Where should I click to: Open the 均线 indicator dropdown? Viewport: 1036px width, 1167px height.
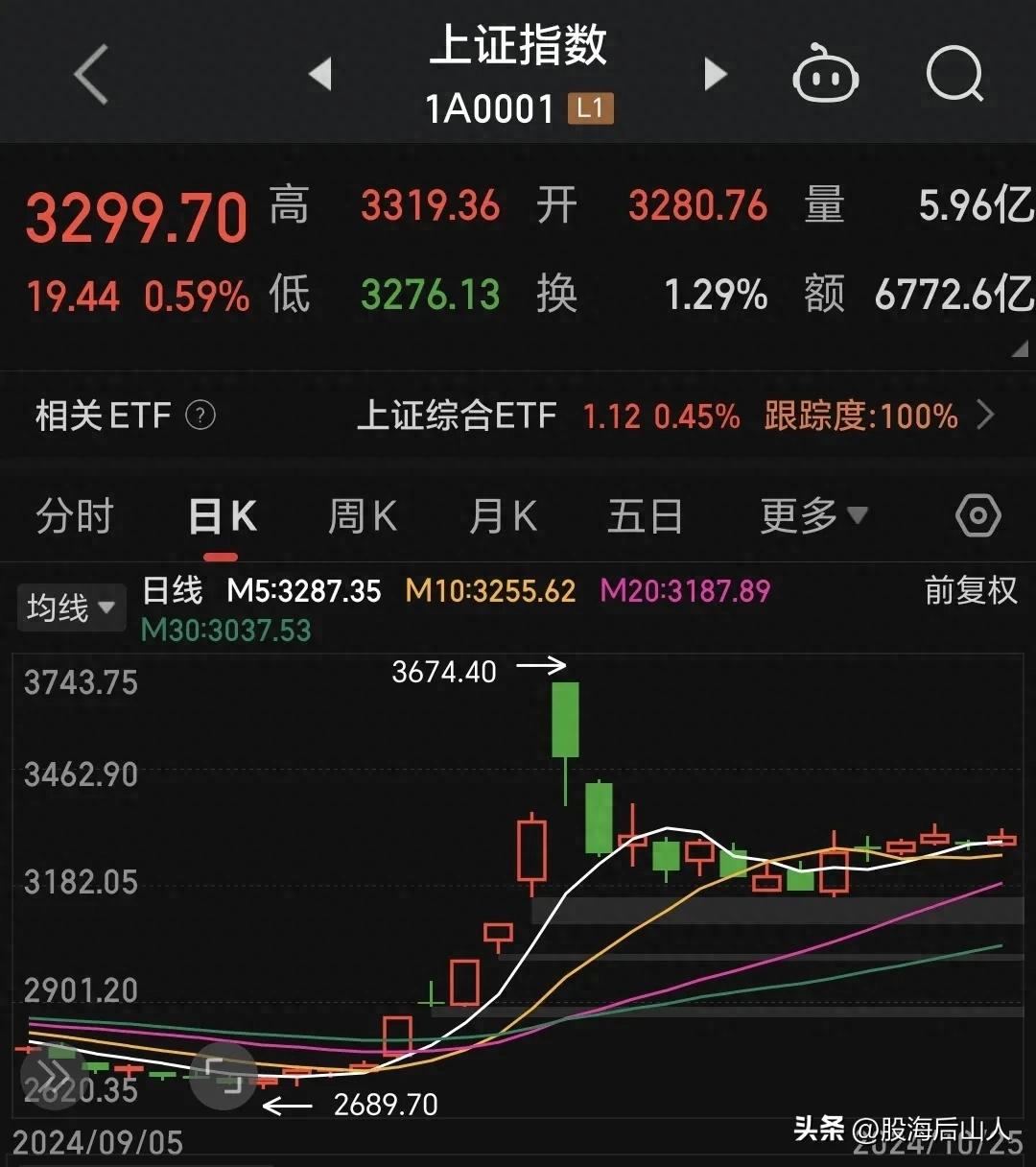[70, 607]
